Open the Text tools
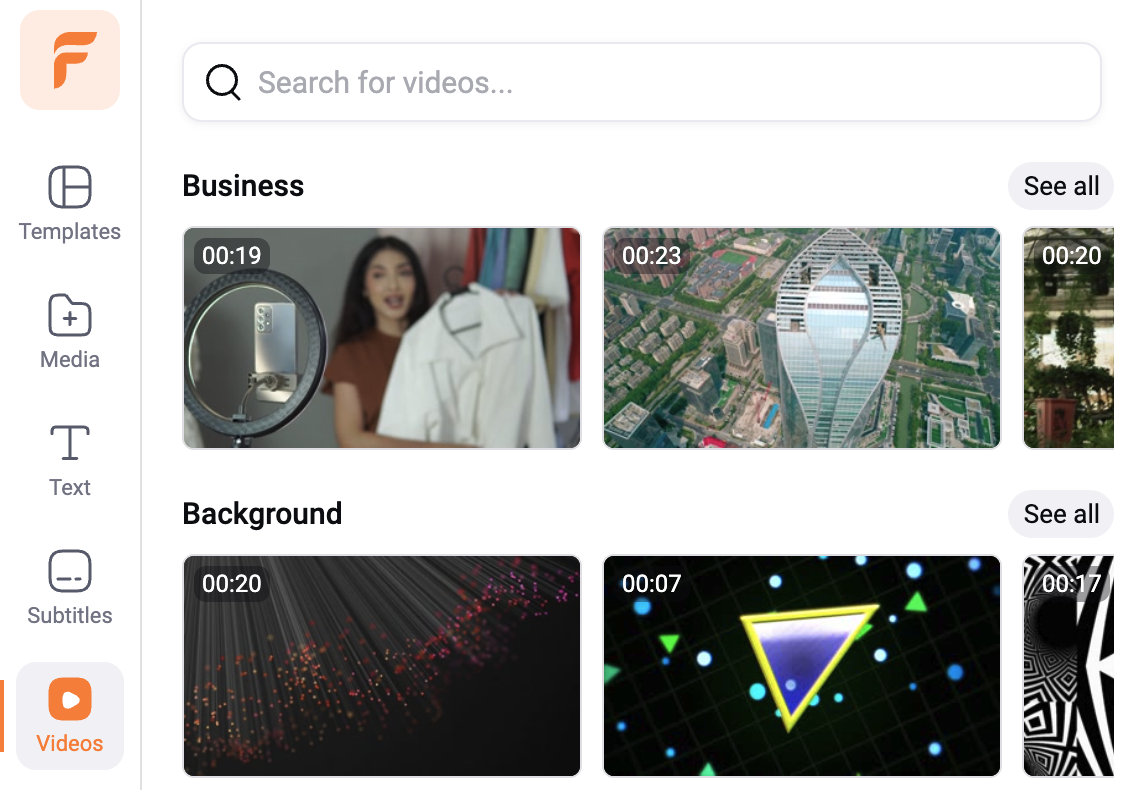Viewport: 1140px width, 790px height. 70,459
